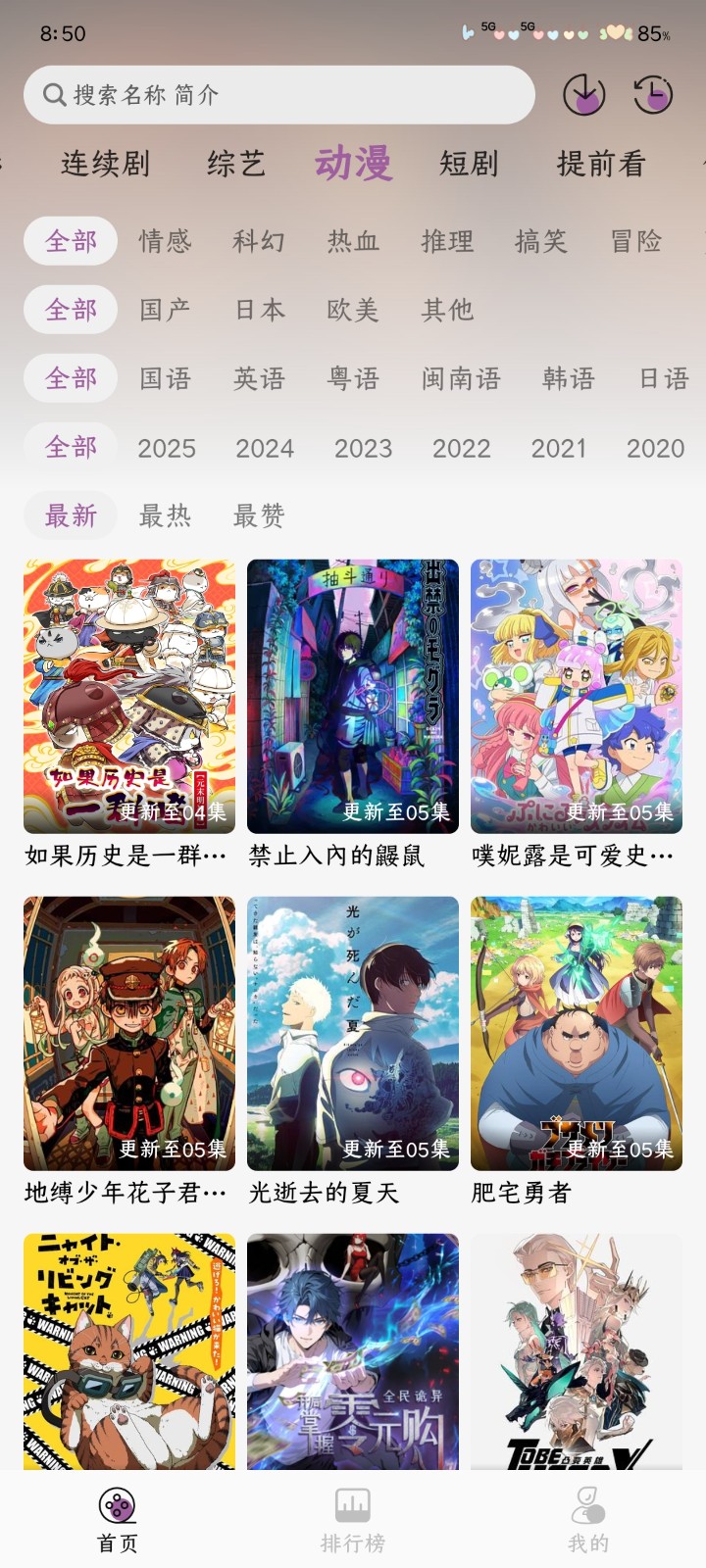
Task: Select the 热血 genre filter
Action: click(353, 241)
